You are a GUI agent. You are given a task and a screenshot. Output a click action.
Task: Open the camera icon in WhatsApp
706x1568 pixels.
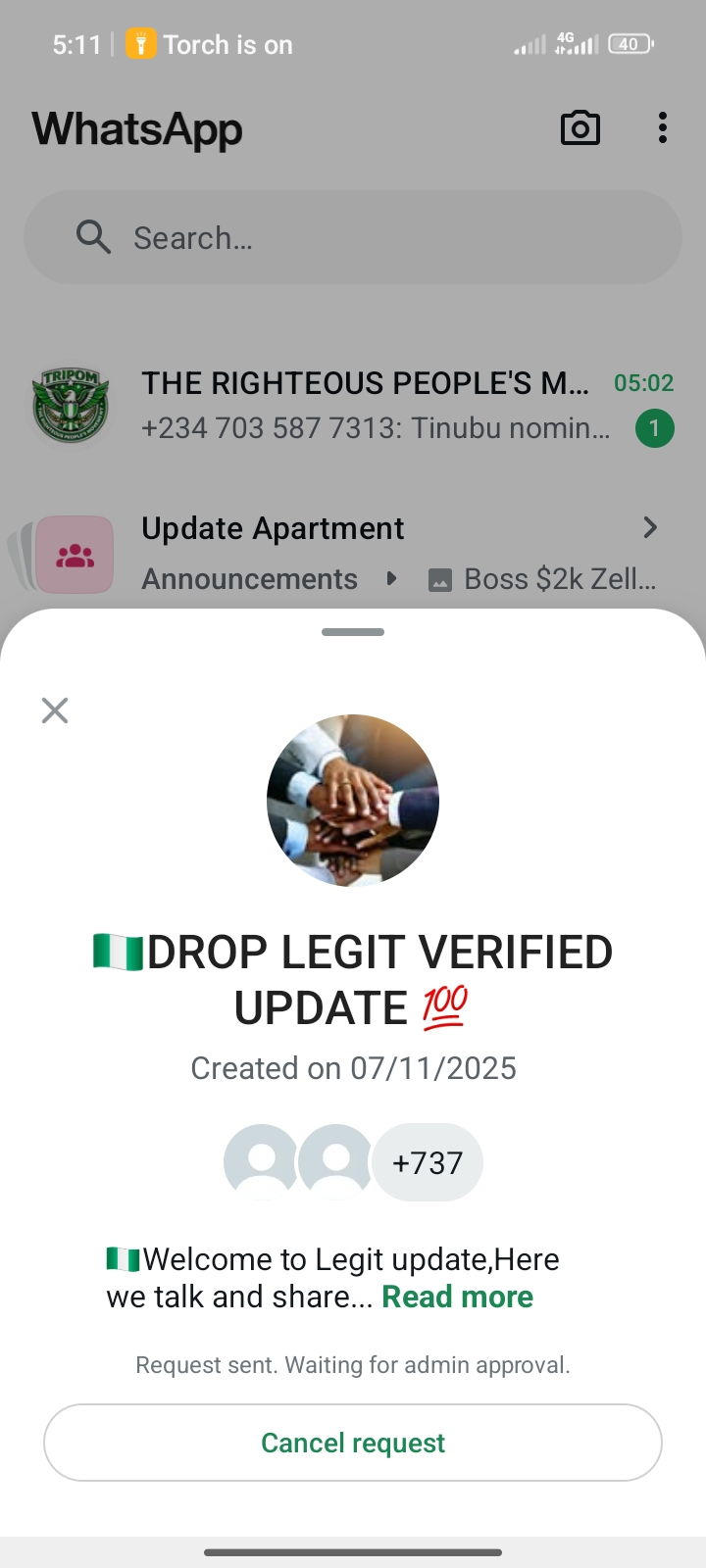[580, 128]
